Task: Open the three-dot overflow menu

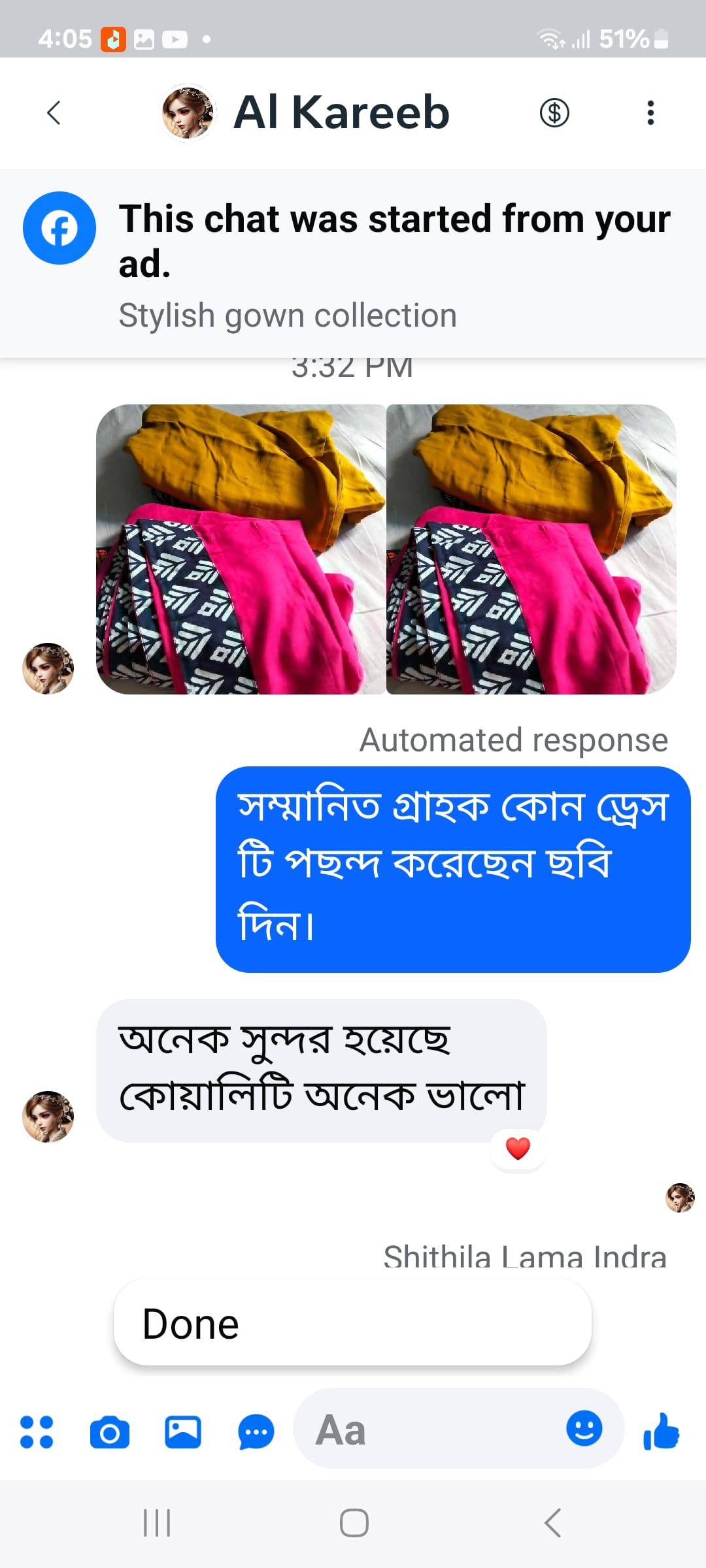Action: coord(650,113)
